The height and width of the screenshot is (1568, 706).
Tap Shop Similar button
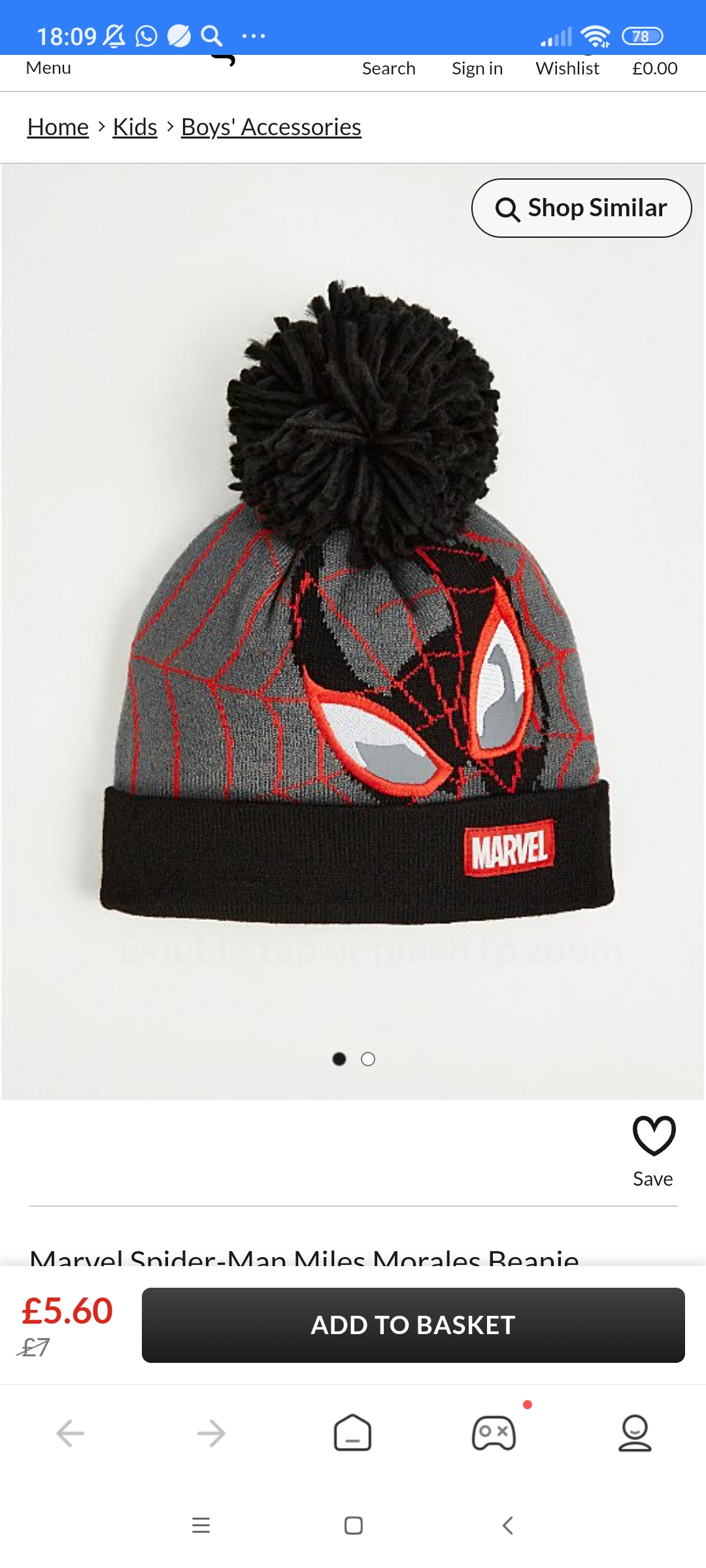click(x=581, y=208)
